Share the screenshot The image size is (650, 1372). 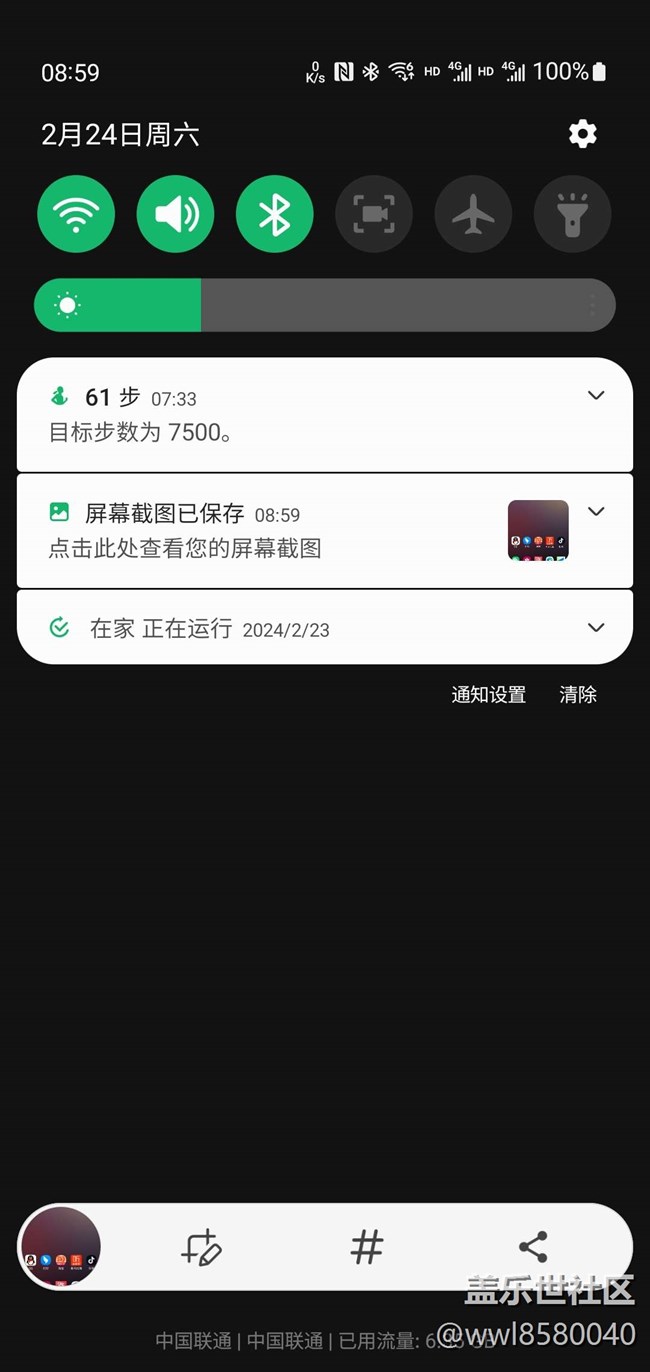tap(533, 1247)
